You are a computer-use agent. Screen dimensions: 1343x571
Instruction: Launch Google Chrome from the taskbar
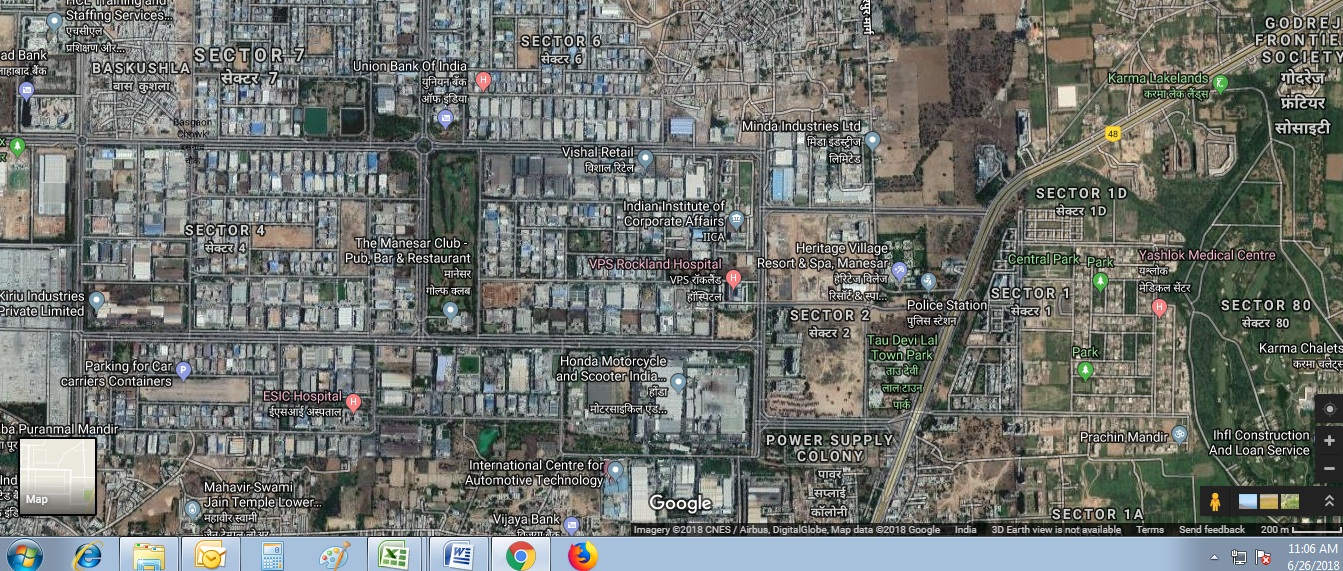point(520,555)
